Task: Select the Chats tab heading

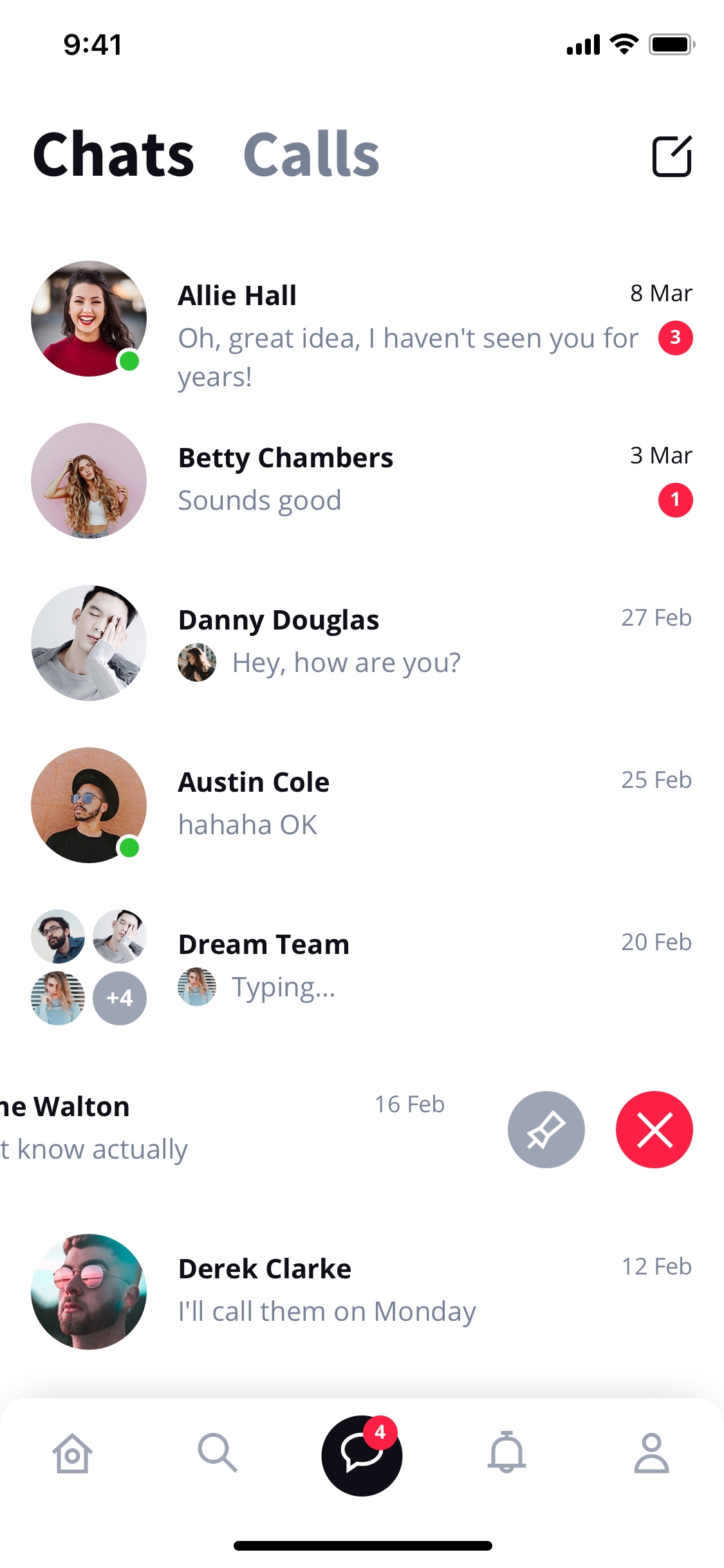Action: pos(113,154)
